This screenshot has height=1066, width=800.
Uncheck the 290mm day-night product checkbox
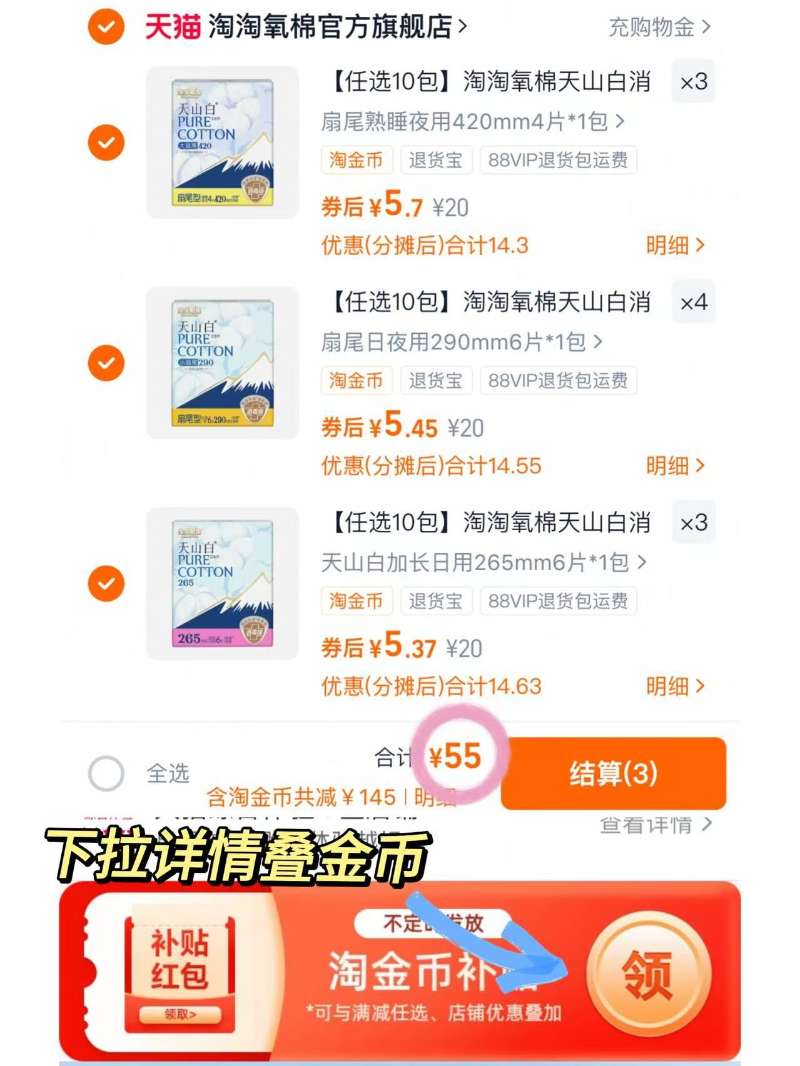pos(104,363)
